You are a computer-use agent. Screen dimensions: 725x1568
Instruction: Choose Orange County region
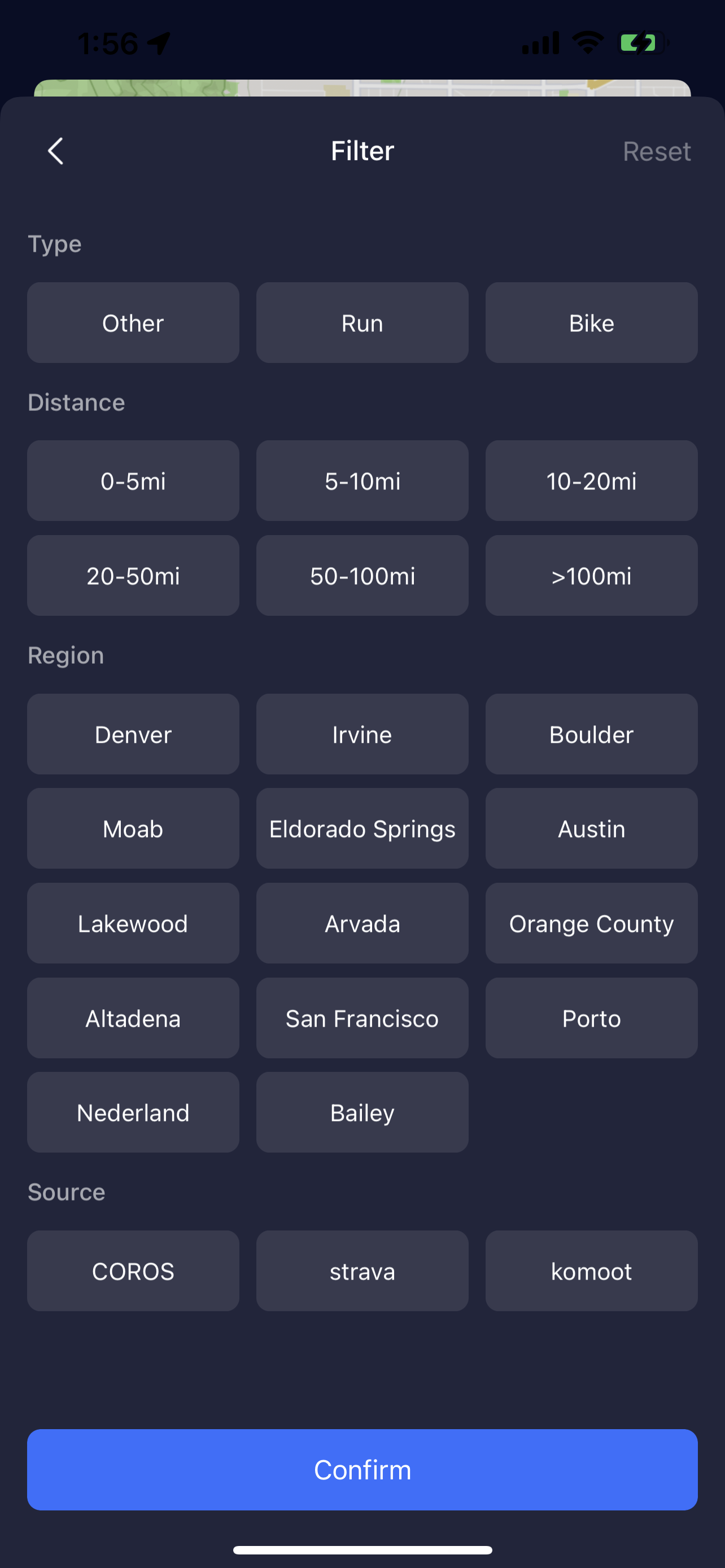(x=591, y=923)
